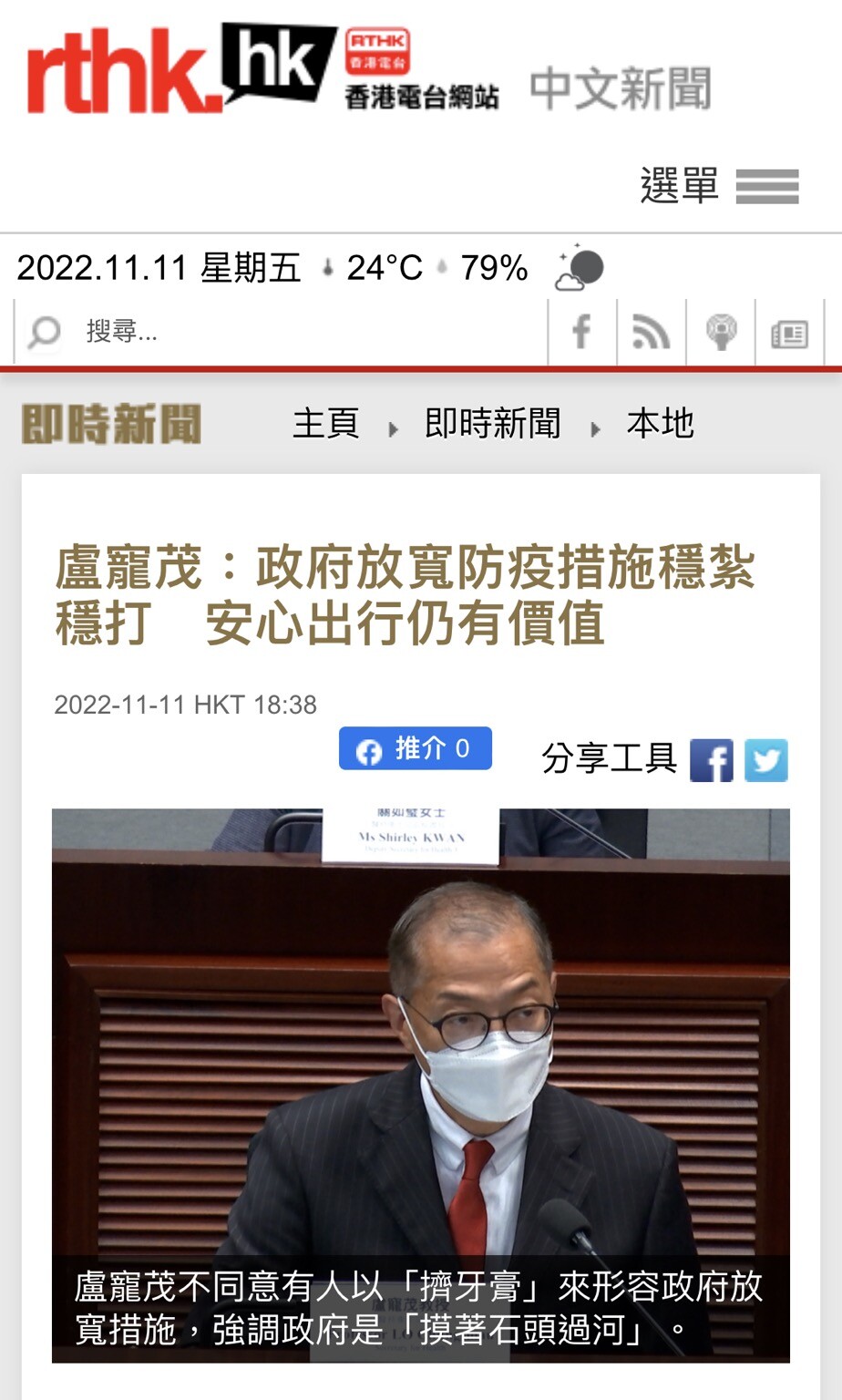Open the podcast icon in the toolbar
The image size is (842, 1400).
[721, 332]
